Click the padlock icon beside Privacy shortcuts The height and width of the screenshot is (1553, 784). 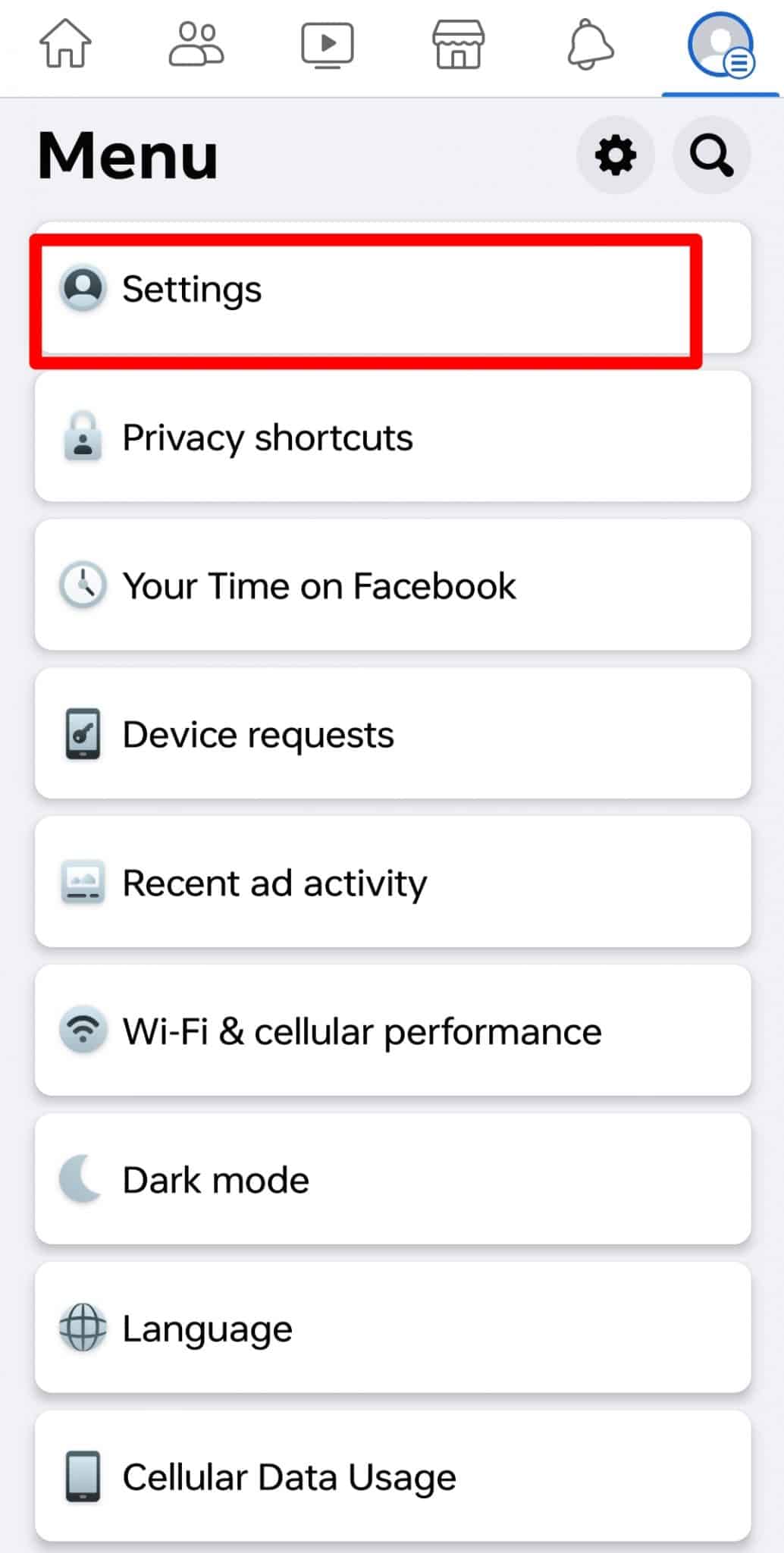click(x=83, y=438)
